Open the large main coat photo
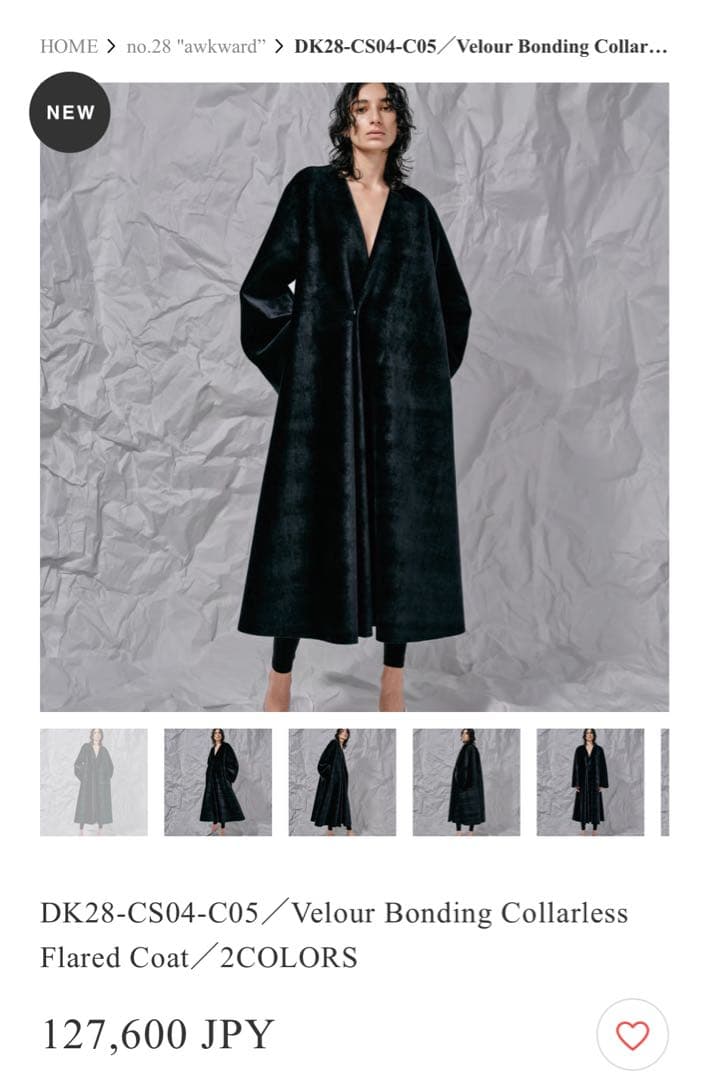The height and width of the screenshot is (1080, 710). 354,396
